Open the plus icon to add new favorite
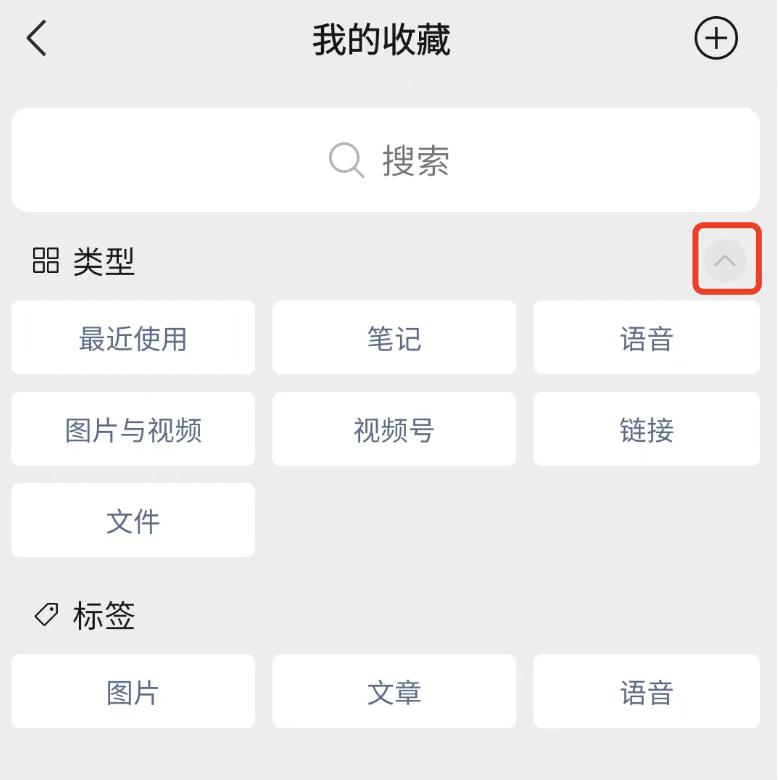This screenshot has height=780, width=778. tap(716, 38)
